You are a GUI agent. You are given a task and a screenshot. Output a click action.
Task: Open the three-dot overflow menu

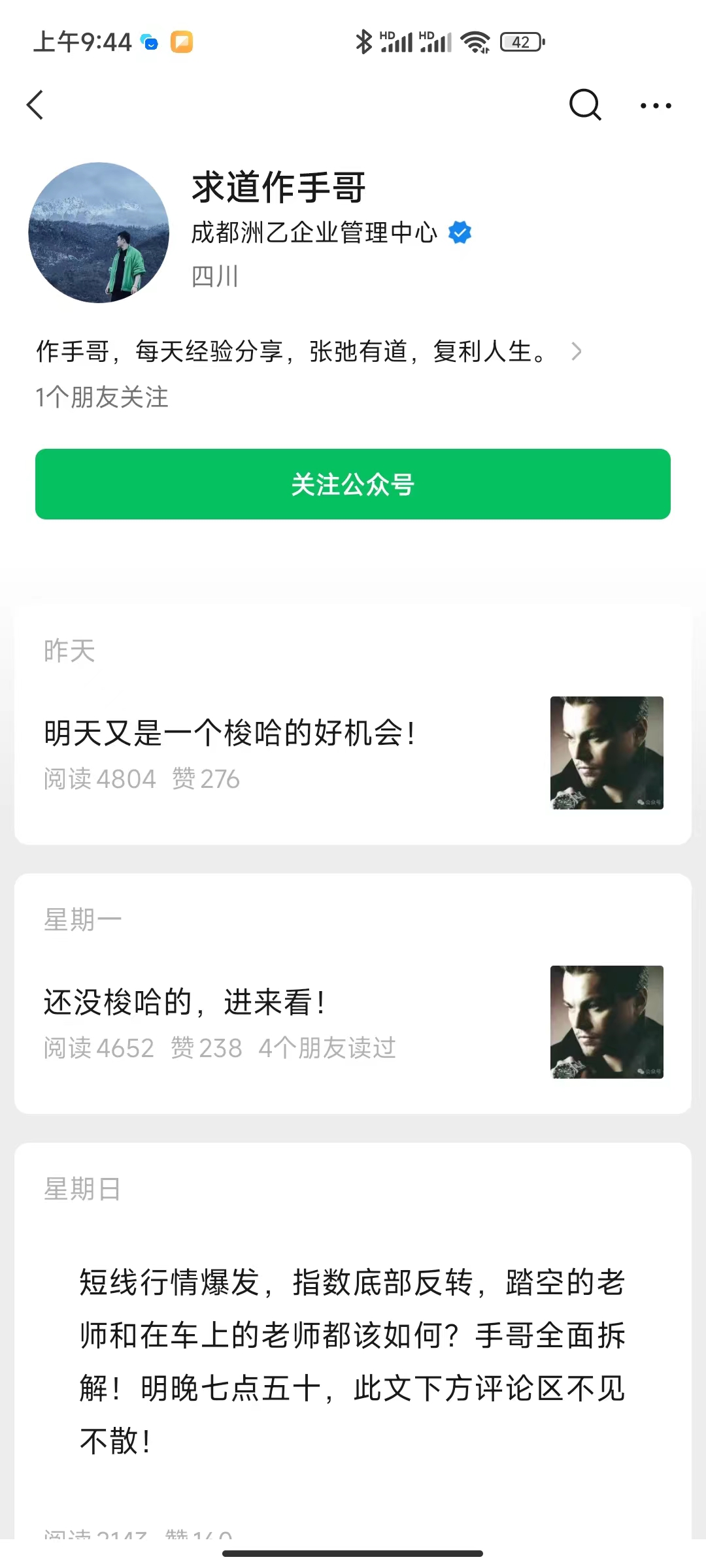click(x=655, y=105)
